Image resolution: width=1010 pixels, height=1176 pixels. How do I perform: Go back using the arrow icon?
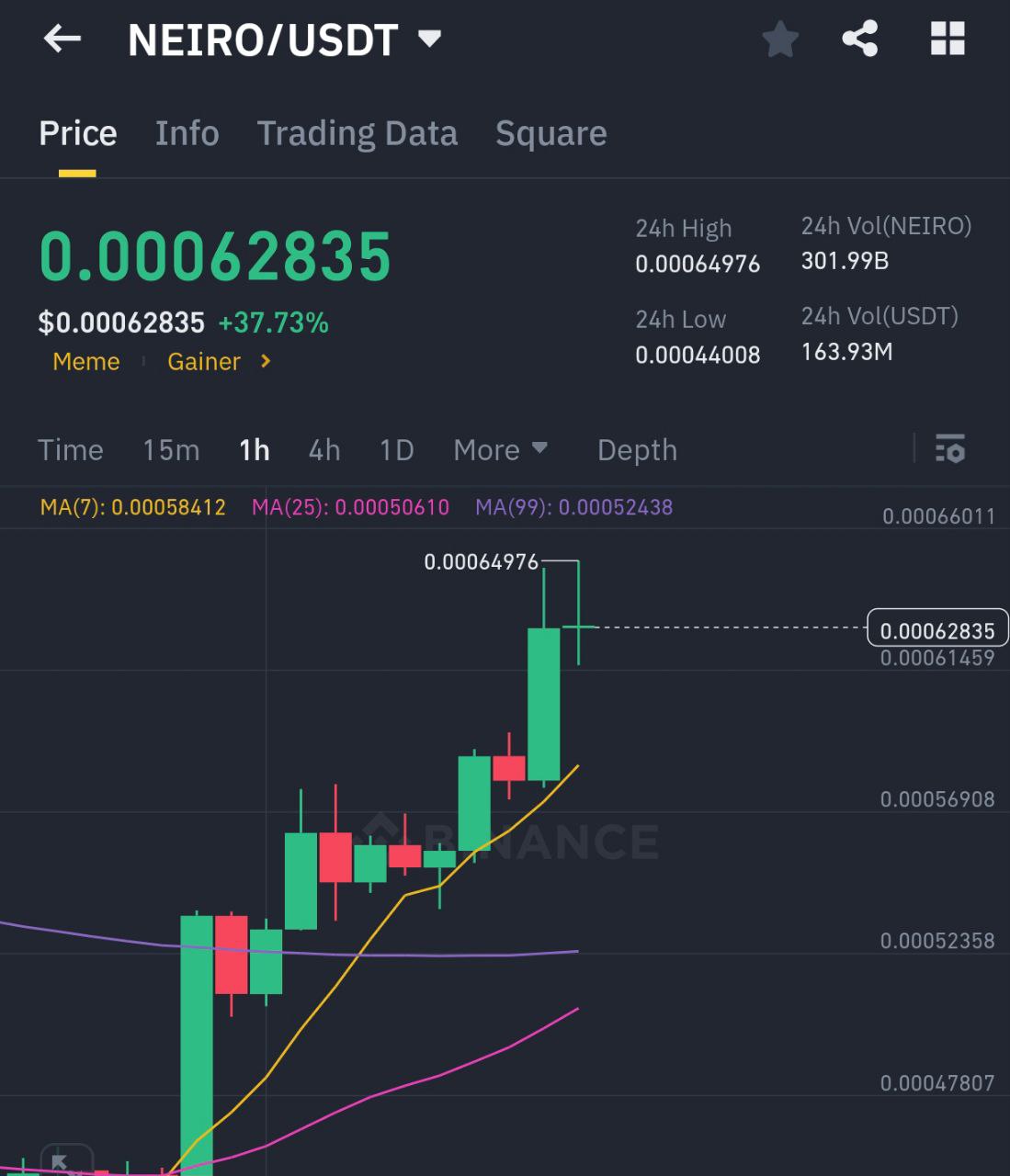pyautogui.click(x=62, y=40)
